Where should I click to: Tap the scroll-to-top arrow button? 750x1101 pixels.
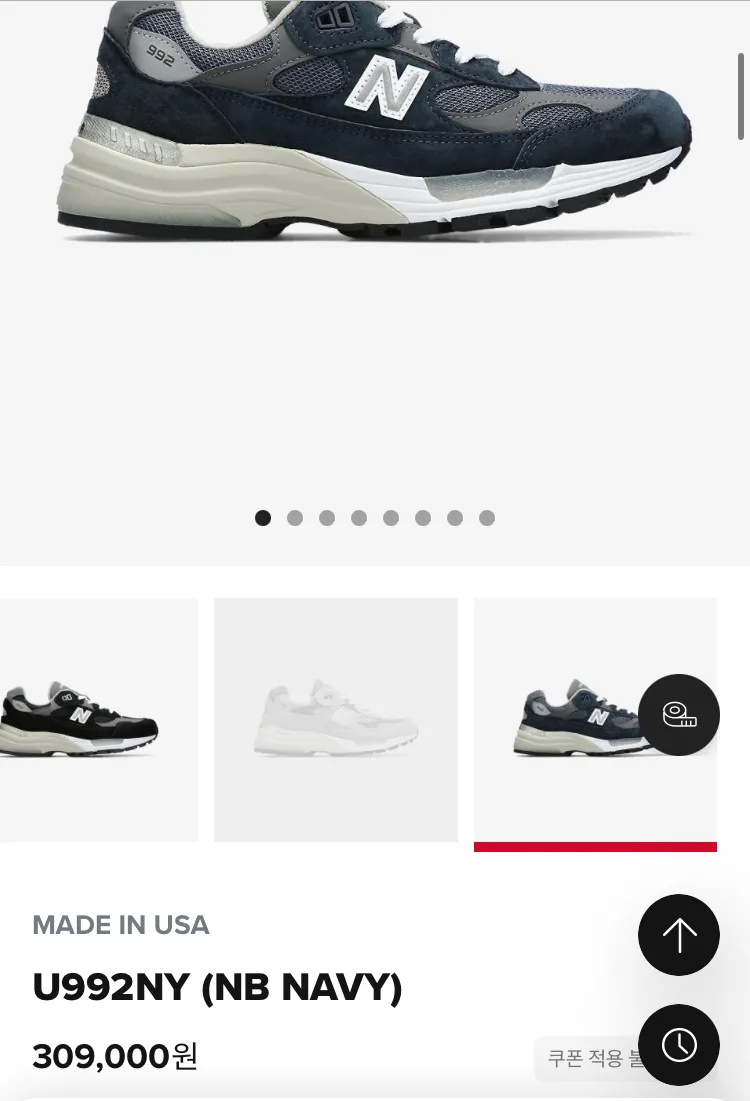tap(678, 935)
